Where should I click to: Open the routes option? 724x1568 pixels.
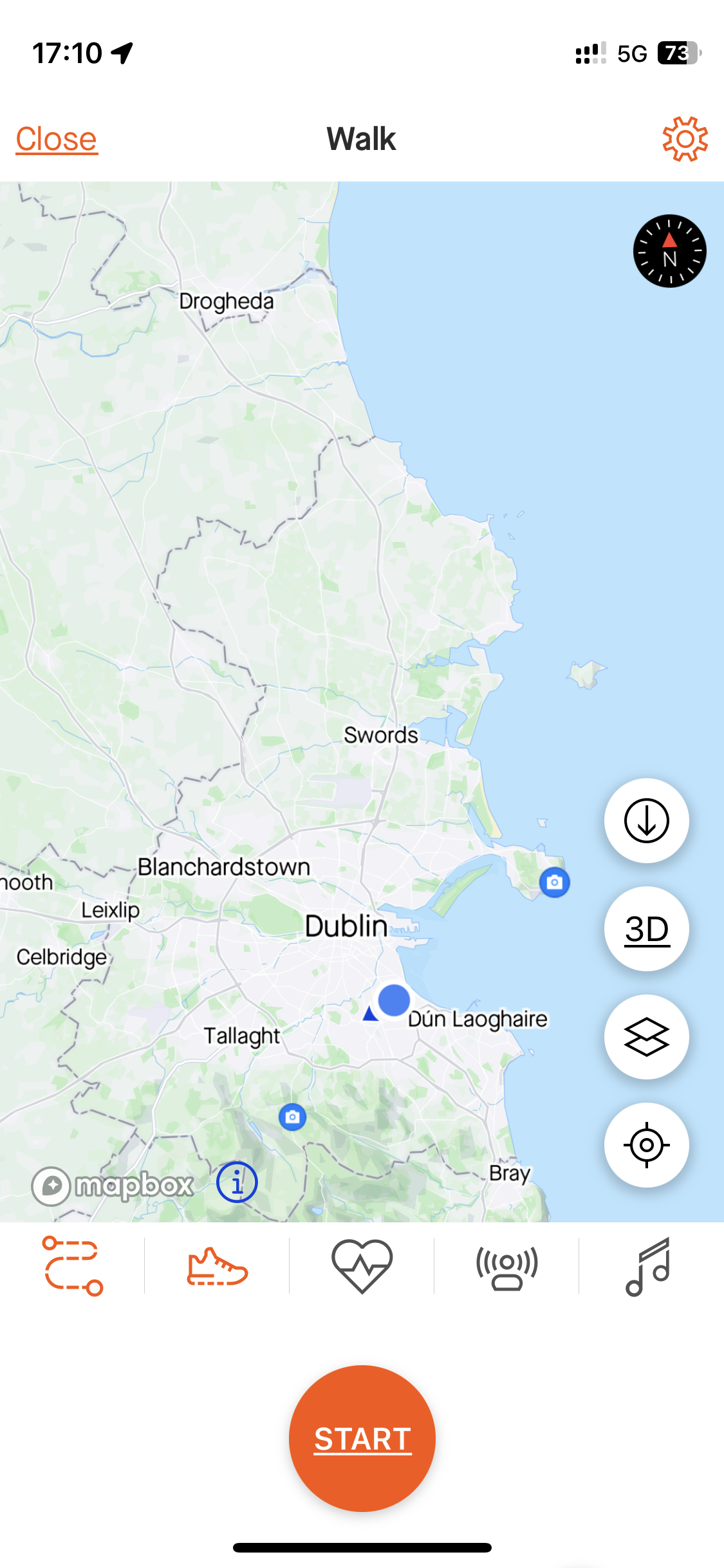[72, 1265]
